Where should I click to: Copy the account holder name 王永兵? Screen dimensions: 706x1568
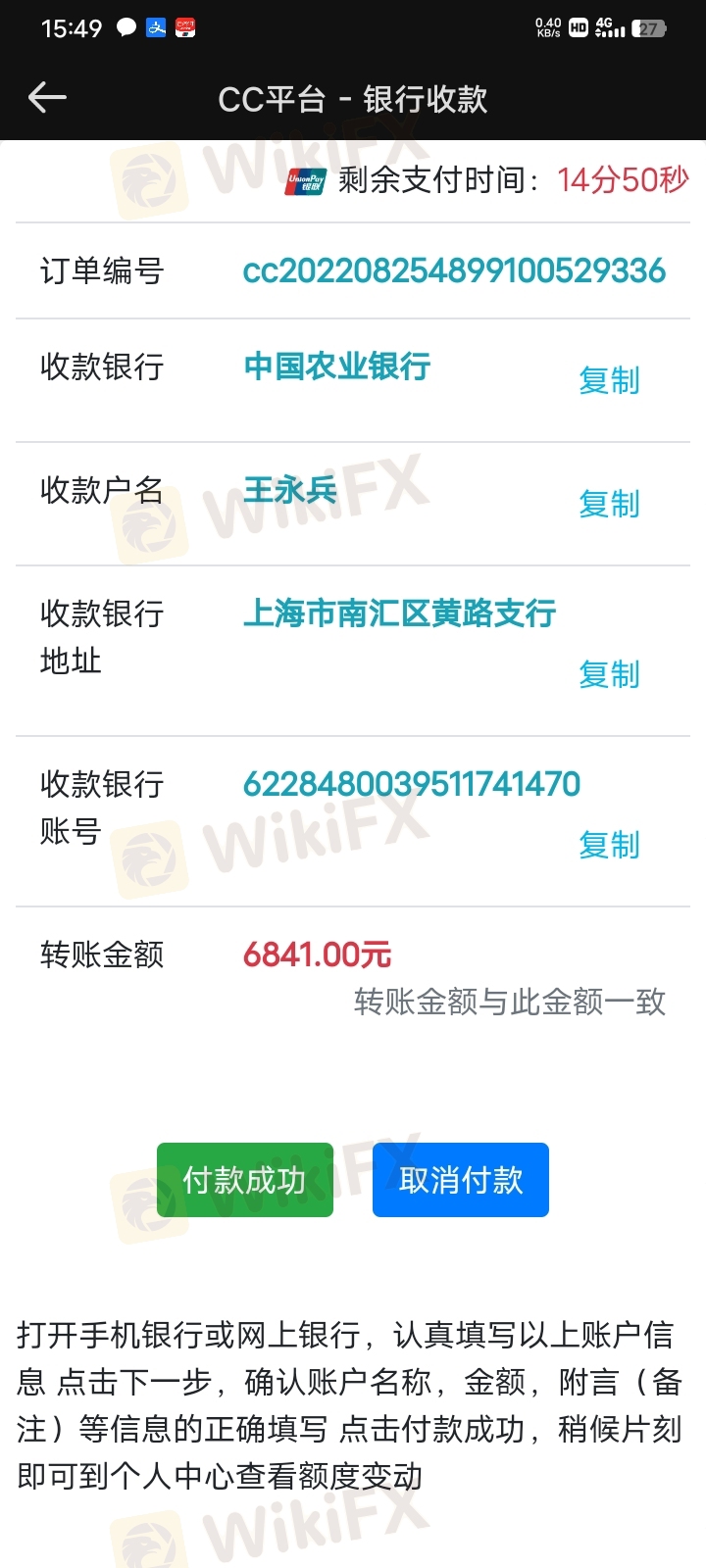(609, 504)
